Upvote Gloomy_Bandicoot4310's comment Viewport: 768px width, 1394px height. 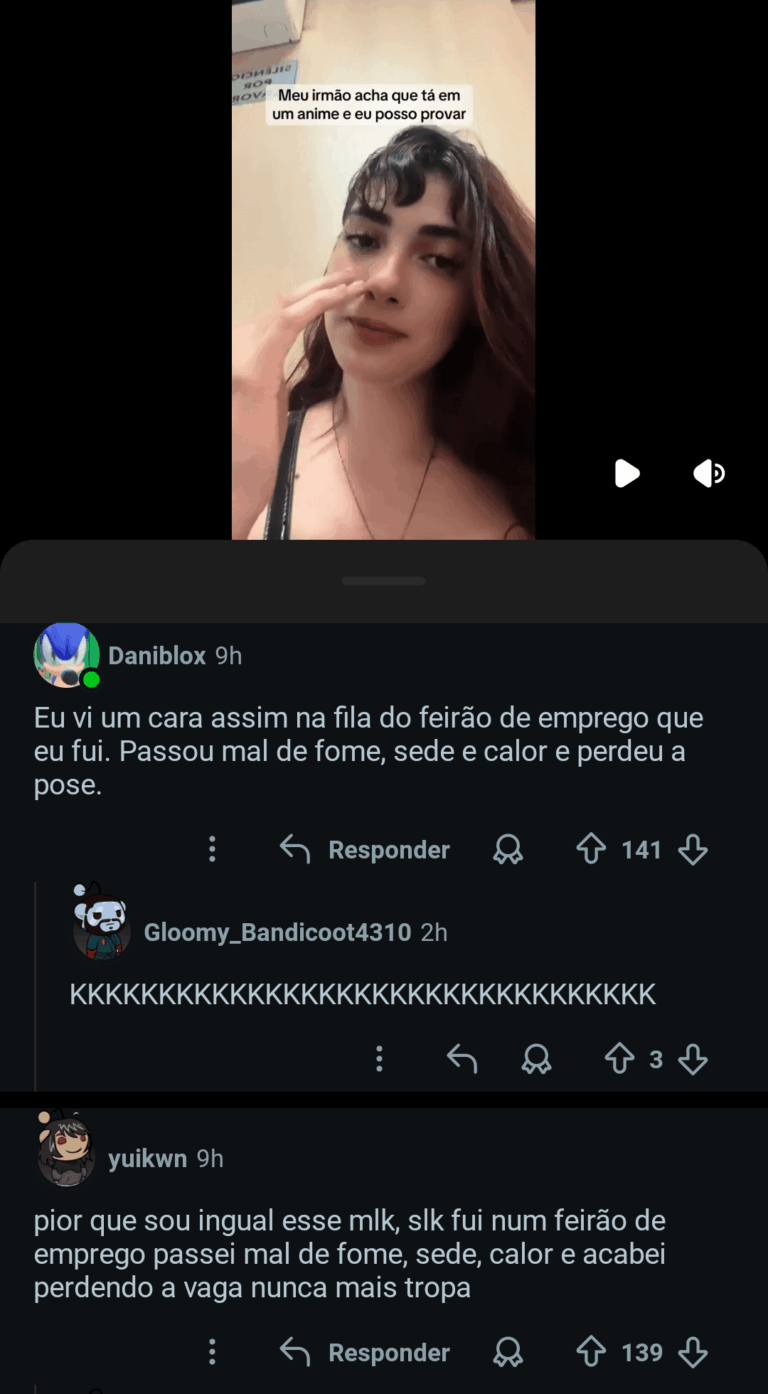[x=620, y=1059]
